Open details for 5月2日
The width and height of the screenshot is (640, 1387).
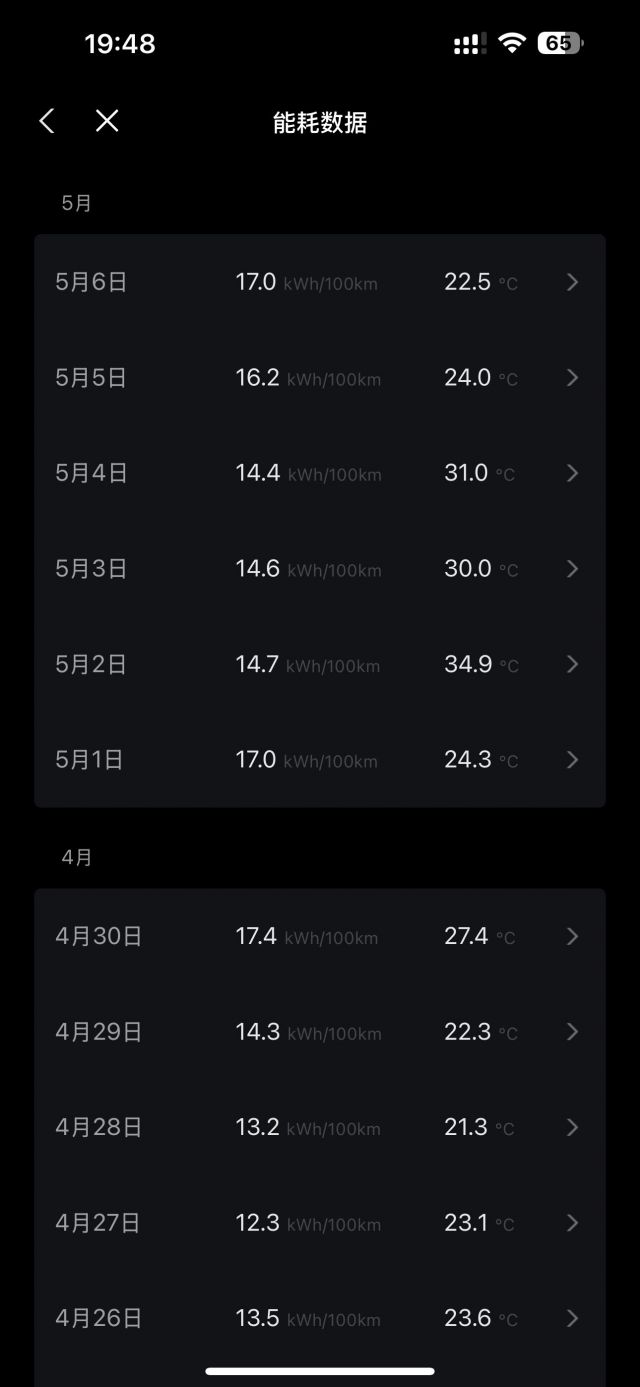(320, 664)
